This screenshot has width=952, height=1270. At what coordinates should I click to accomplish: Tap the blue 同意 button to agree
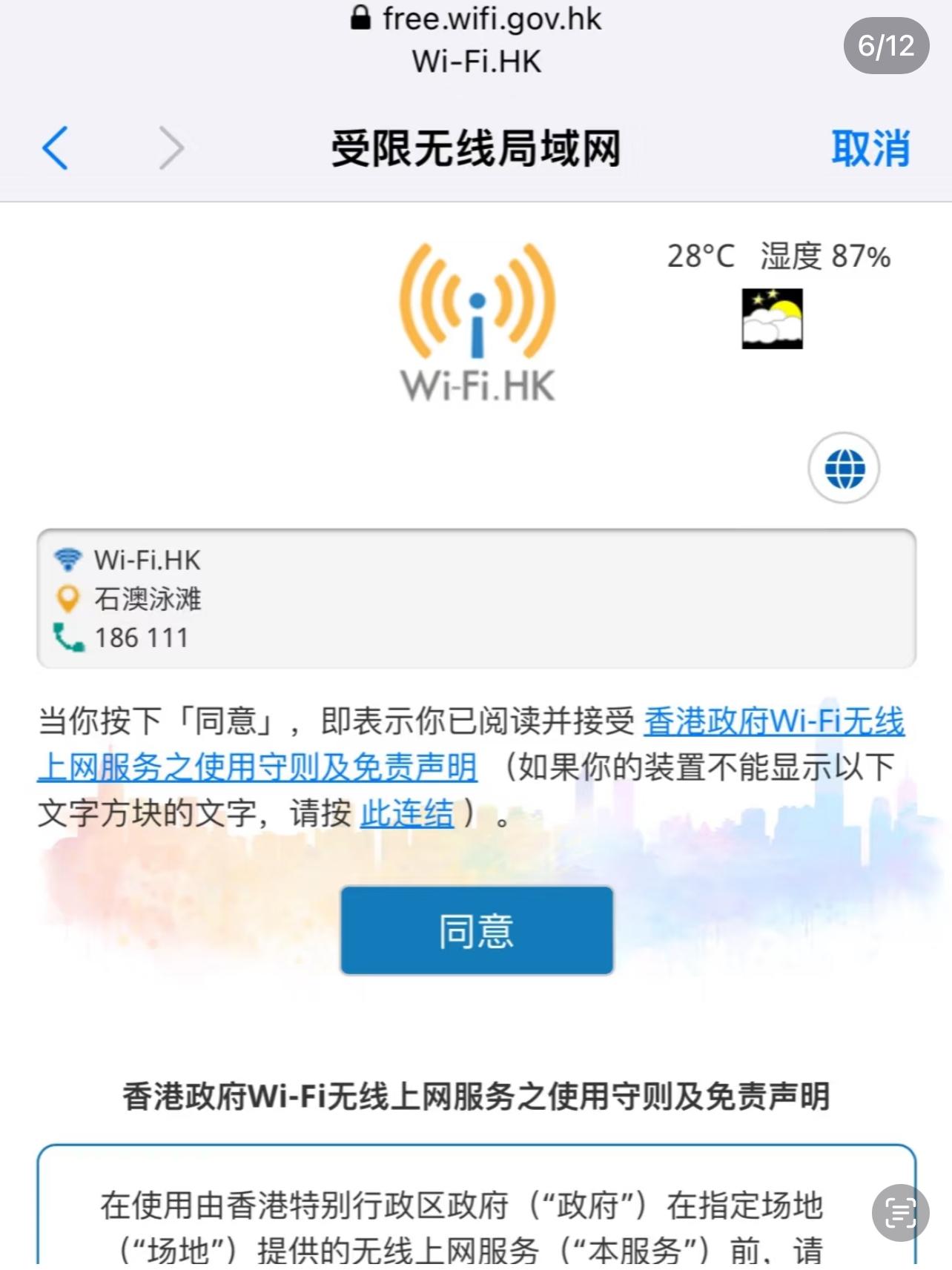click(477, 930)
